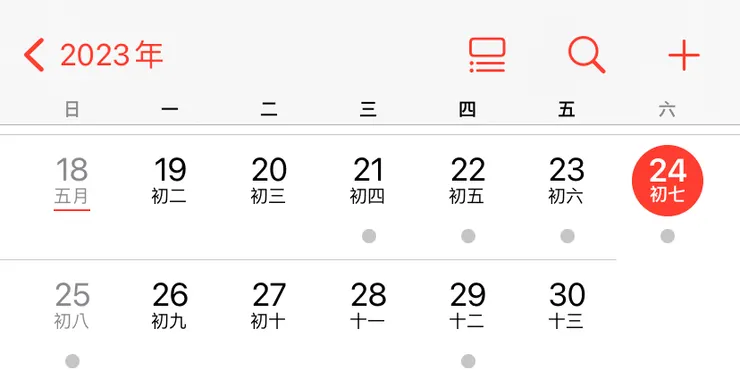Select the 18th, marked 五月
Viewport: 740px width, 381px height.
click(72, 181)
